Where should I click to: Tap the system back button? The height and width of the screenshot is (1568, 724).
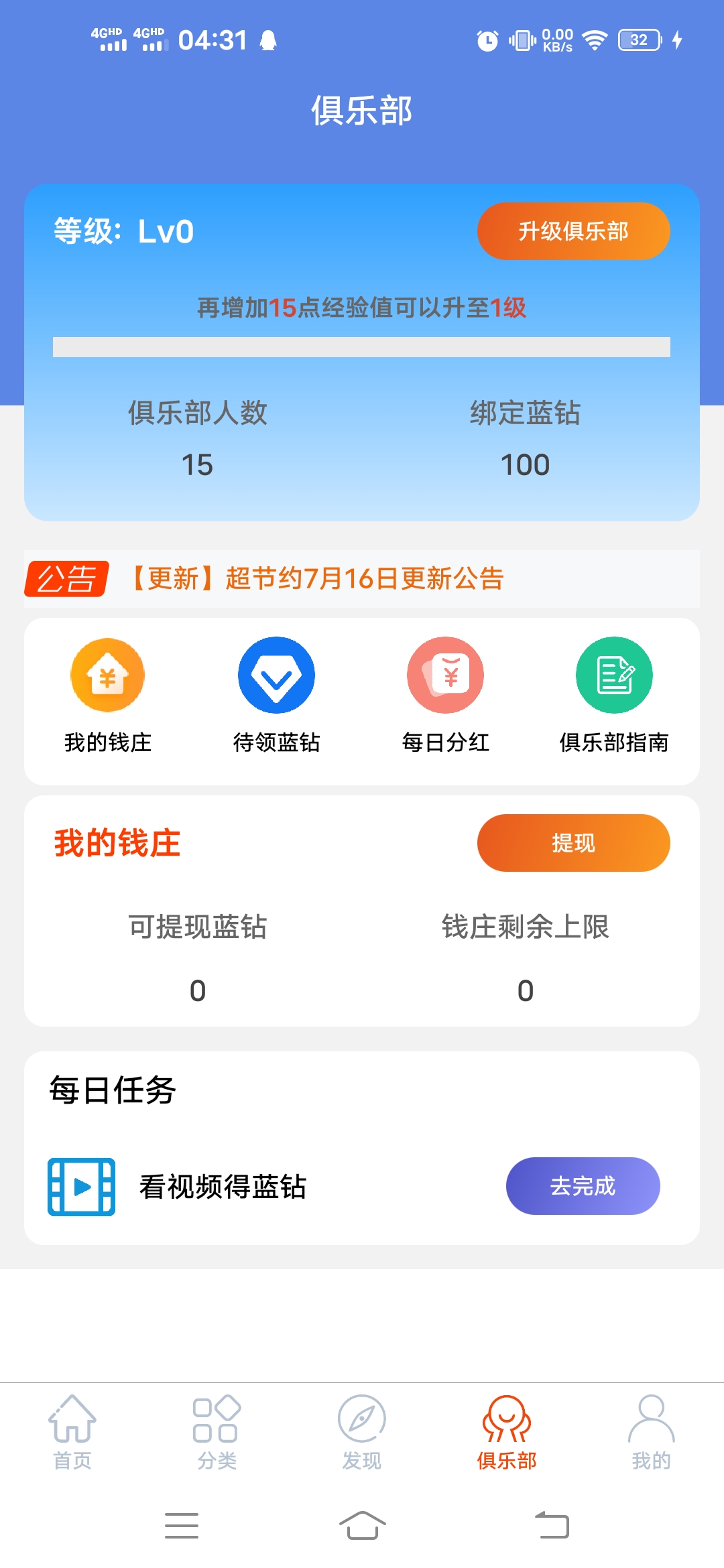point(552,1525)
